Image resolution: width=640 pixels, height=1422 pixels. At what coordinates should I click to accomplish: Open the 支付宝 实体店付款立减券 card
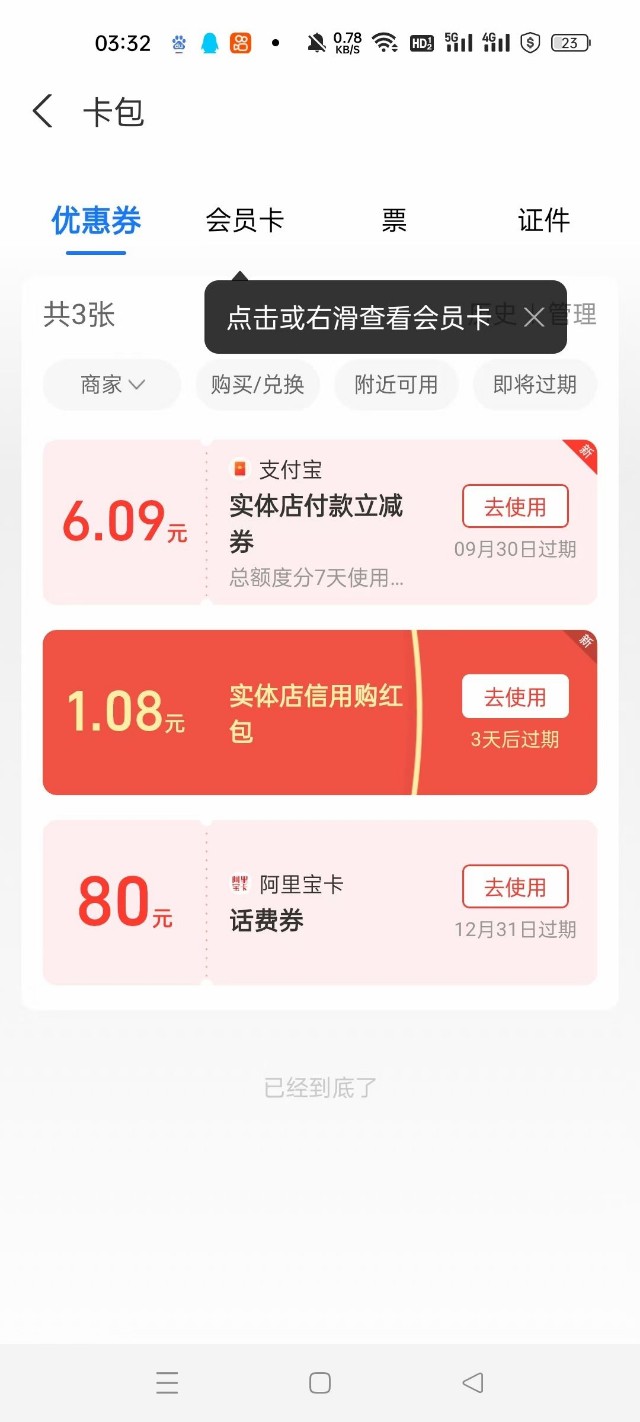(x=320, y=522)
